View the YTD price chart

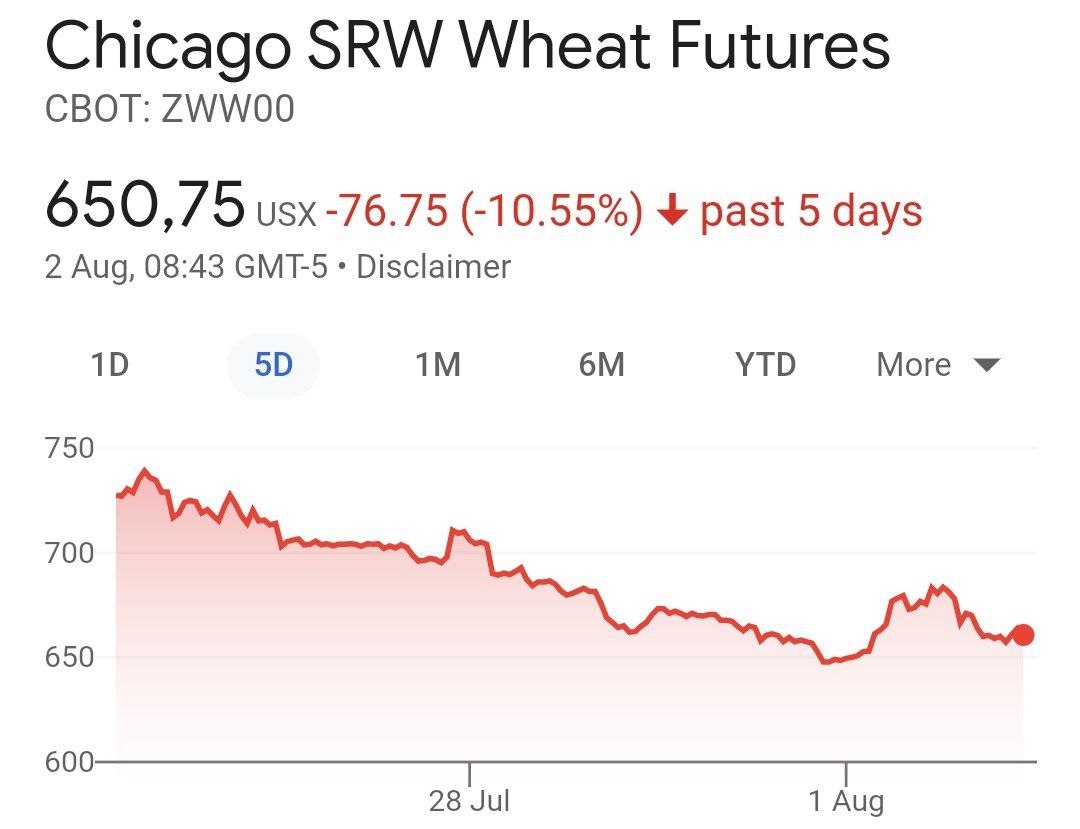765,366
